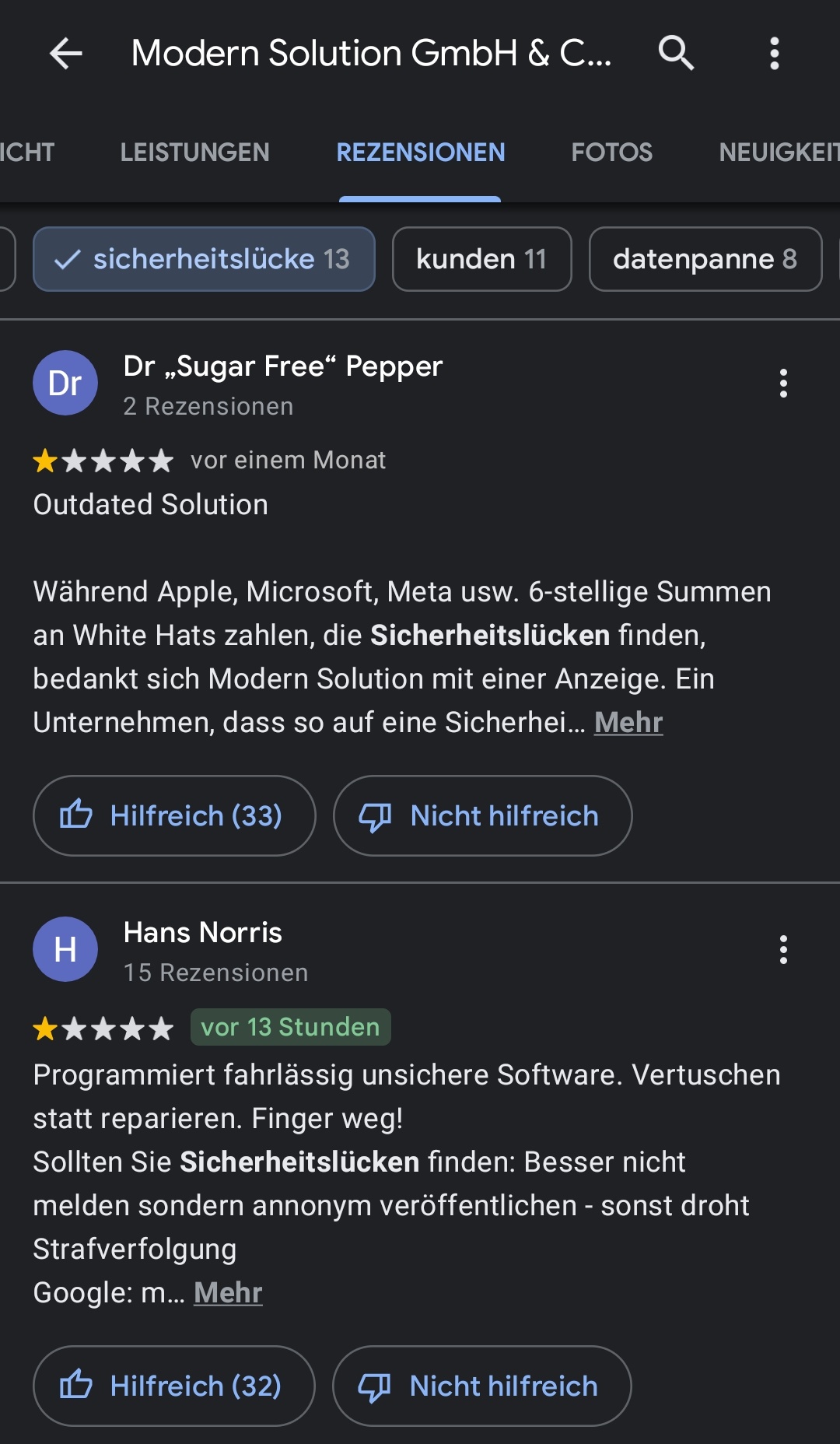Mark Dr Pepper's review as Hilfreich
The height and width of the screenshot is (1444, 840).
pos(174,816)
